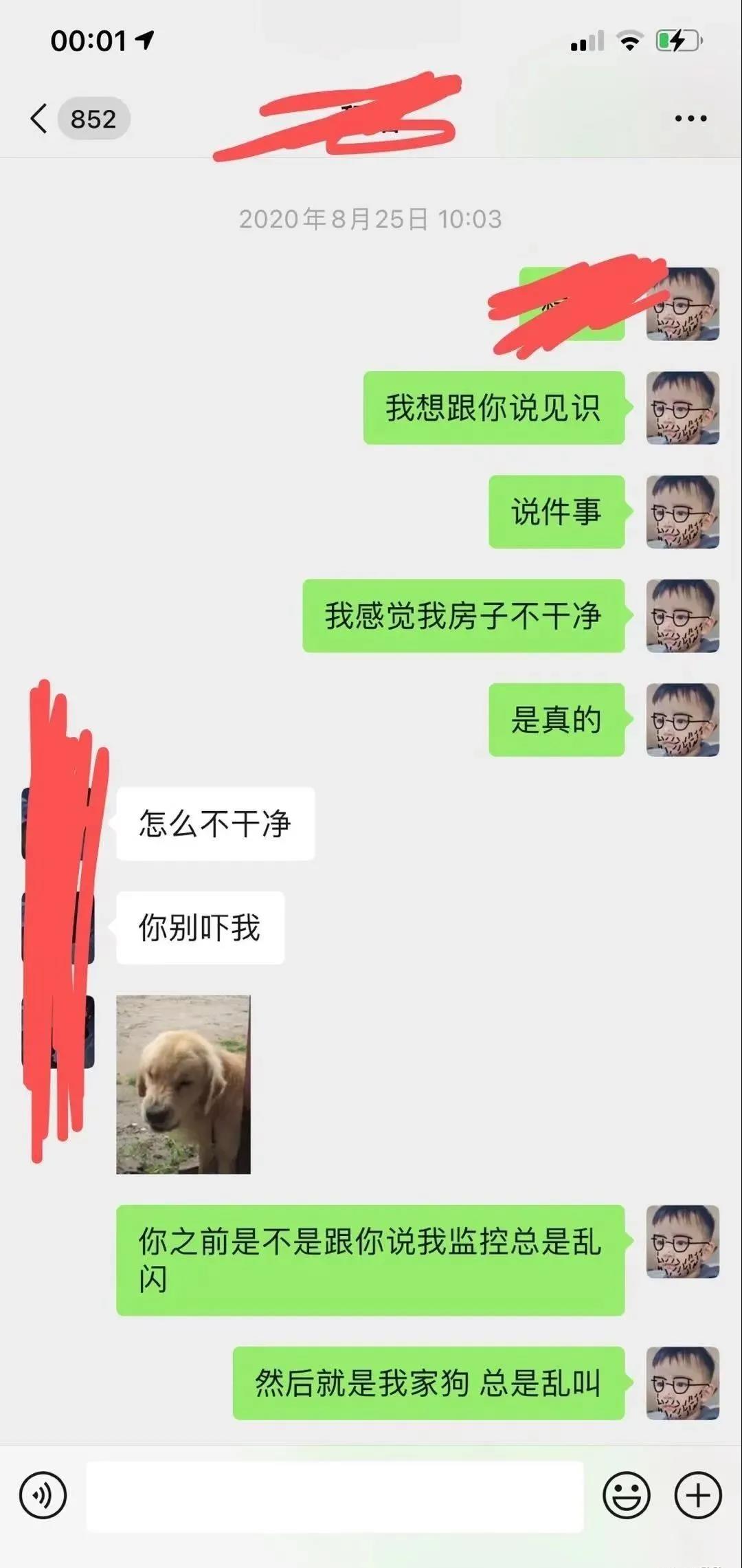Open the three-dot chat info menu

(690, 118)
